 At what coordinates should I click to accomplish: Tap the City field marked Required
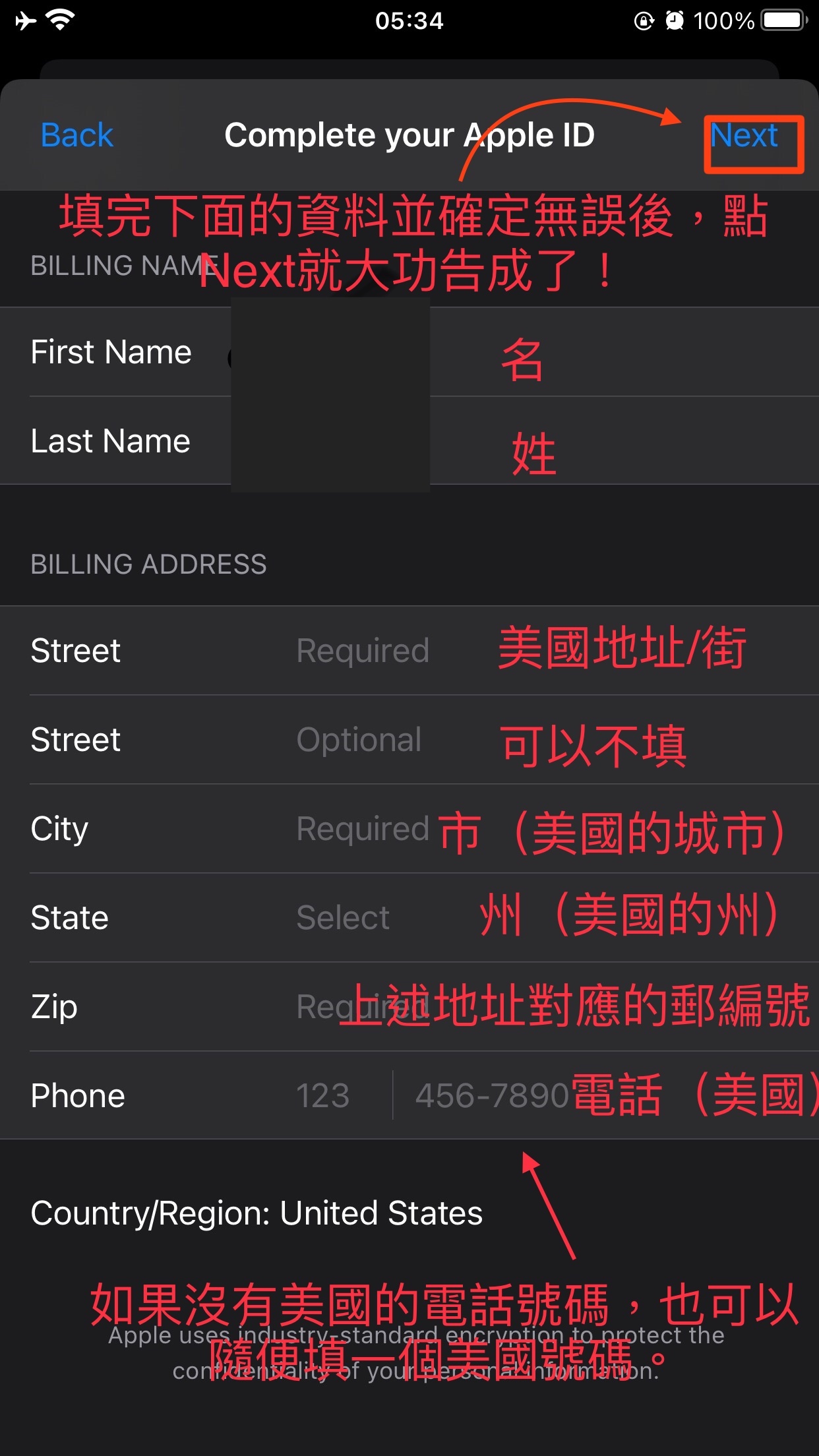tap(361, 828)
